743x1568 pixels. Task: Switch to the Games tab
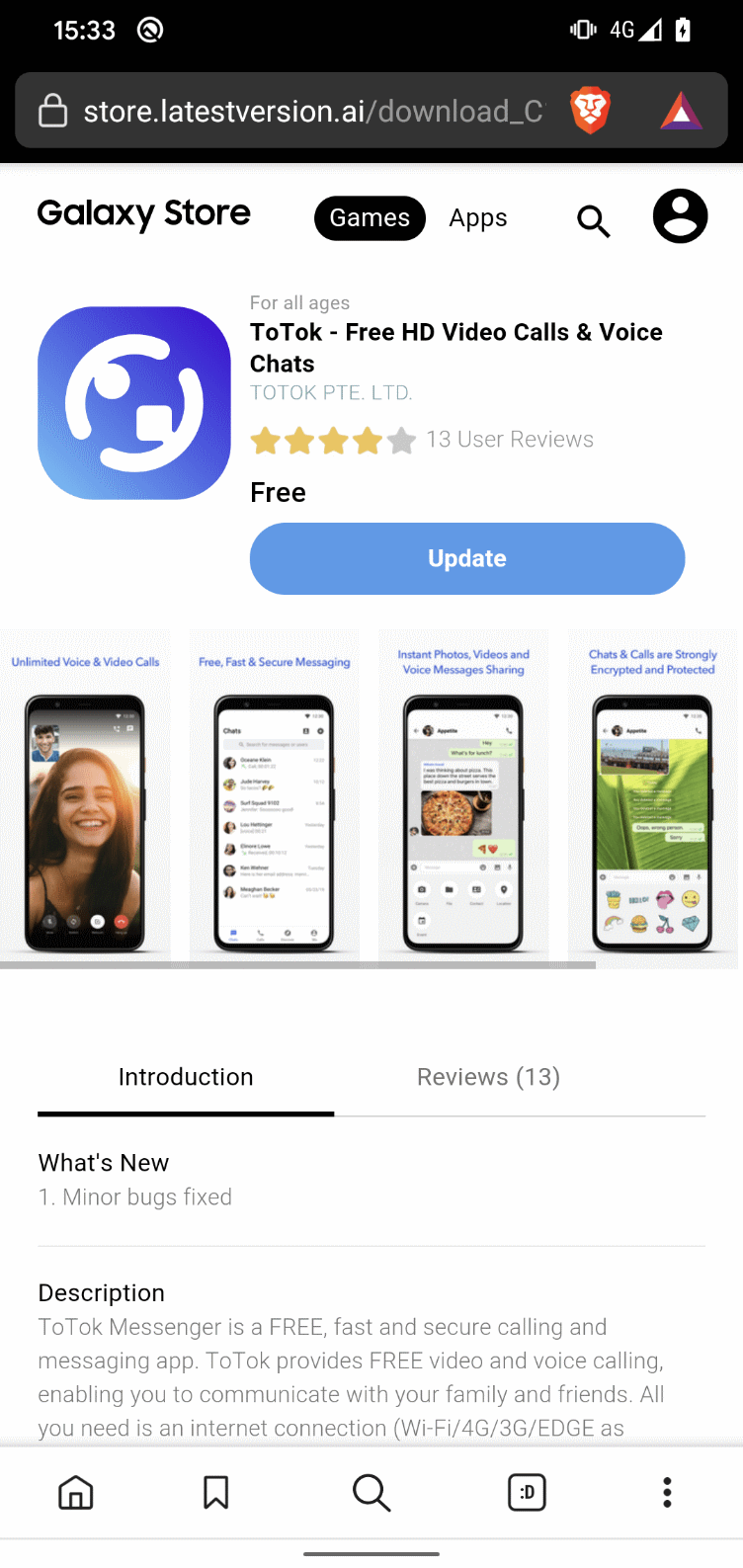coord(370,218)
